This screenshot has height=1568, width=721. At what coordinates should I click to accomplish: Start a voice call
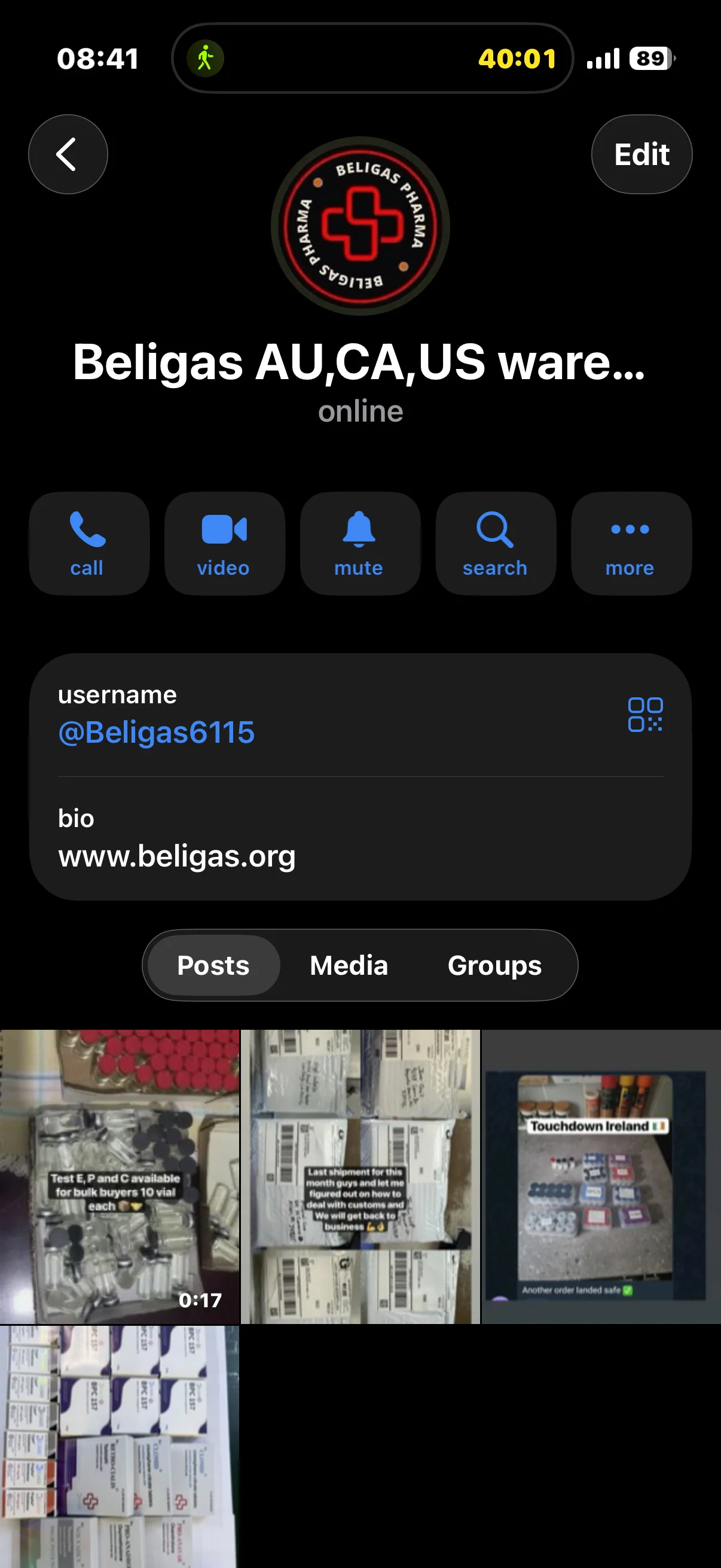tap(89, 544)
